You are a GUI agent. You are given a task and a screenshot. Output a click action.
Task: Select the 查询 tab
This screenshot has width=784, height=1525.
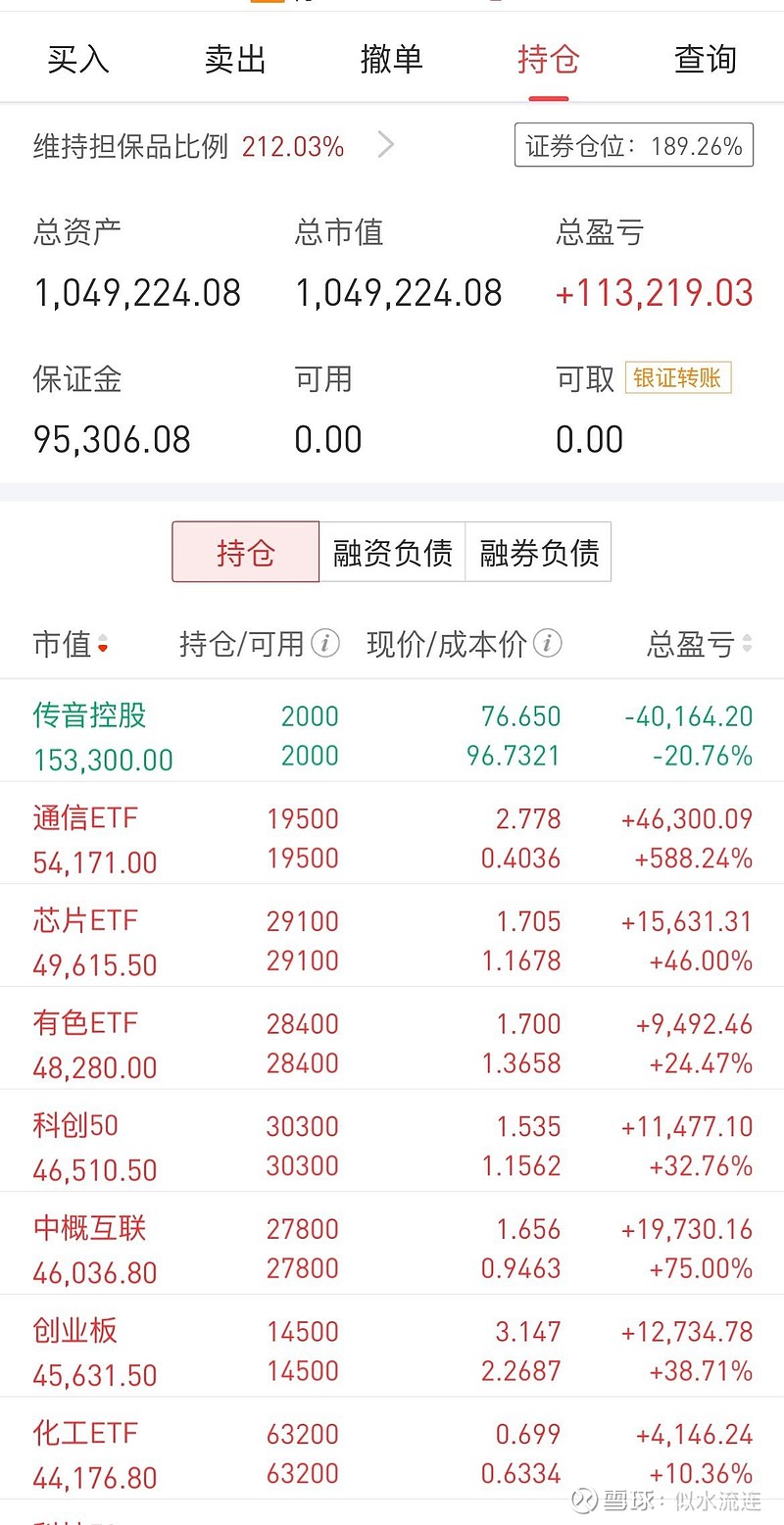tap(705, 59)
